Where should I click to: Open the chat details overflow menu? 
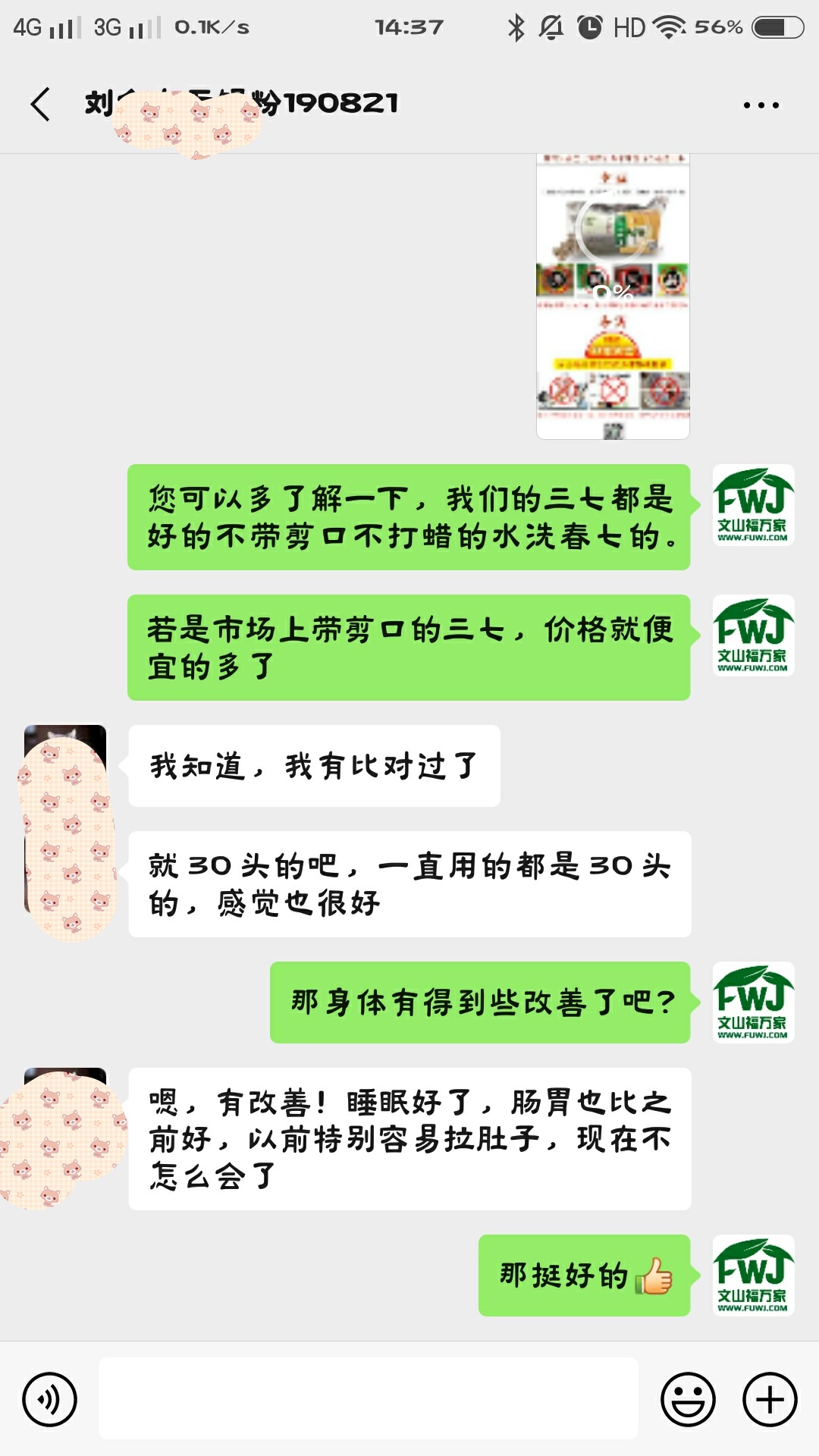(x=761, y=105)
